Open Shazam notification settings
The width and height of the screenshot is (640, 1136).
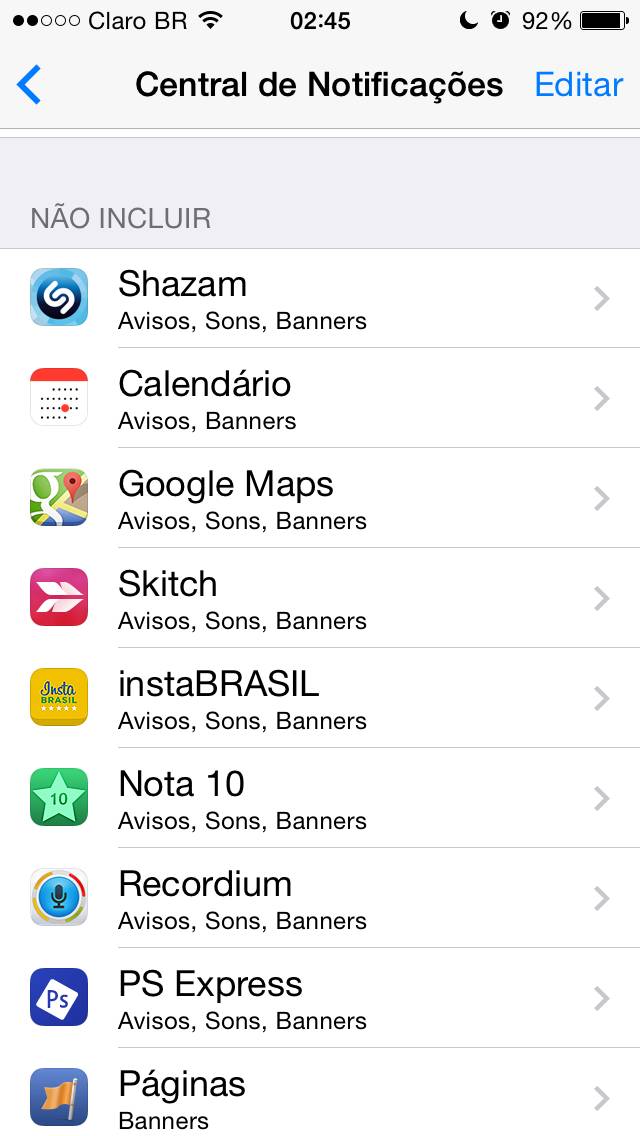[320, 298]
